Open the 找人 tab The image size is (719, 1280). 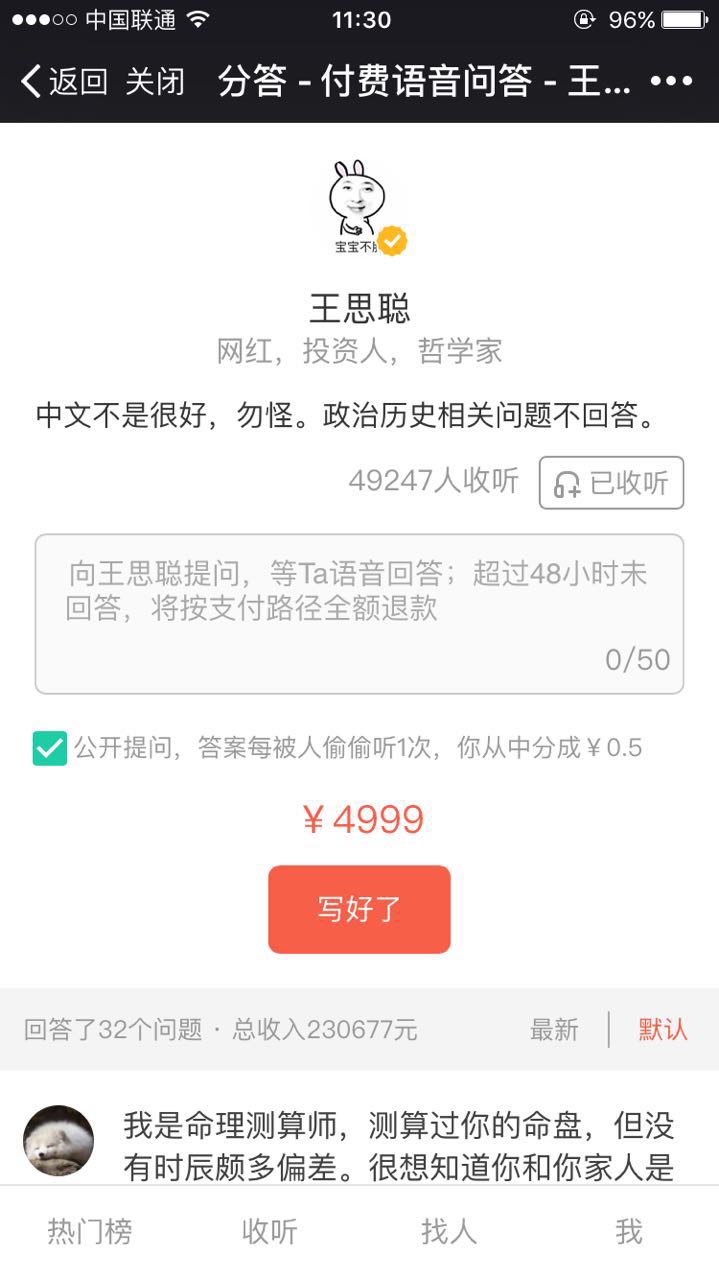click(x=449, y=1232)
